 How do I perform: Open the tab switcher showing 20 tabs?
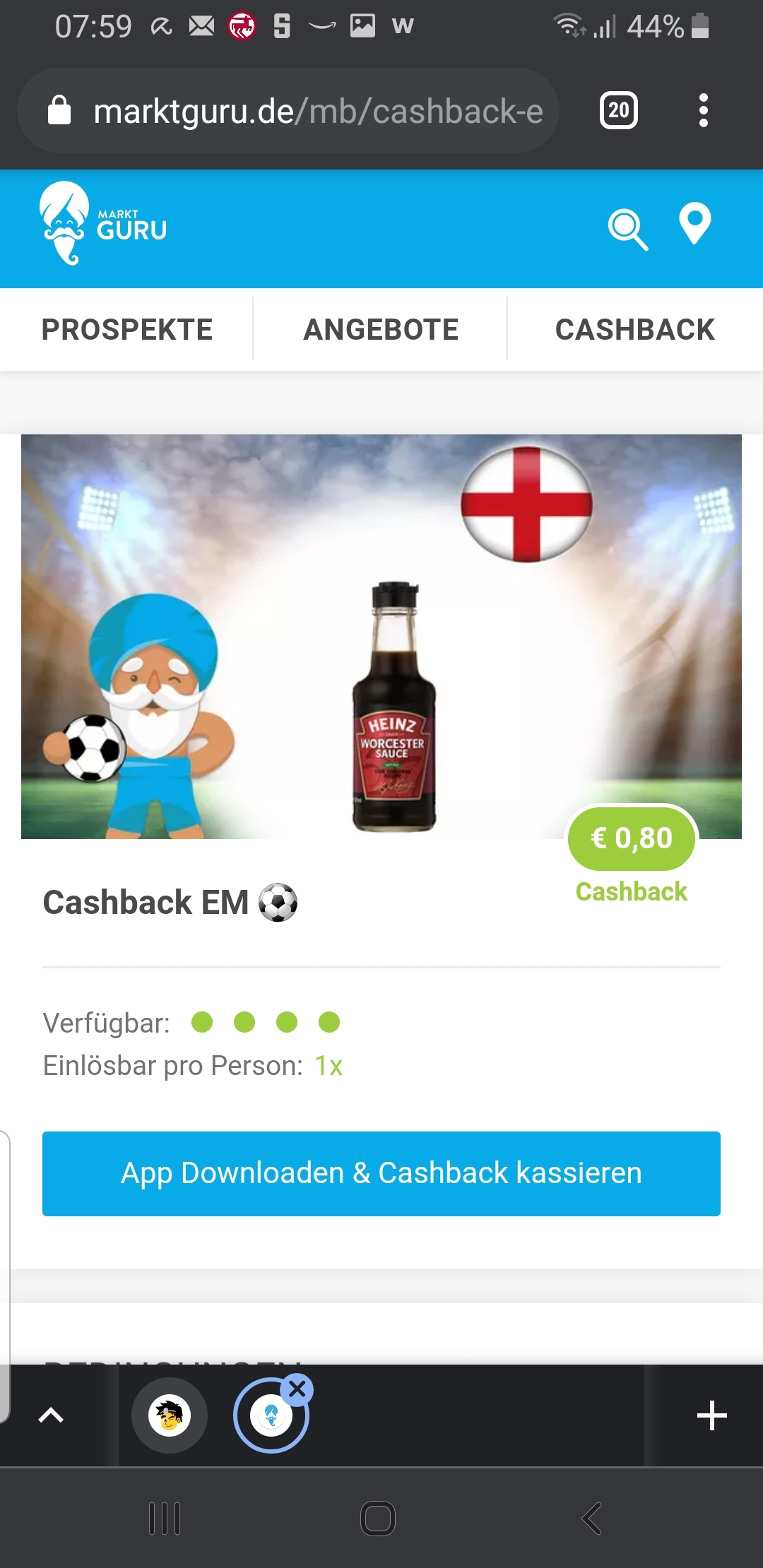619,111
